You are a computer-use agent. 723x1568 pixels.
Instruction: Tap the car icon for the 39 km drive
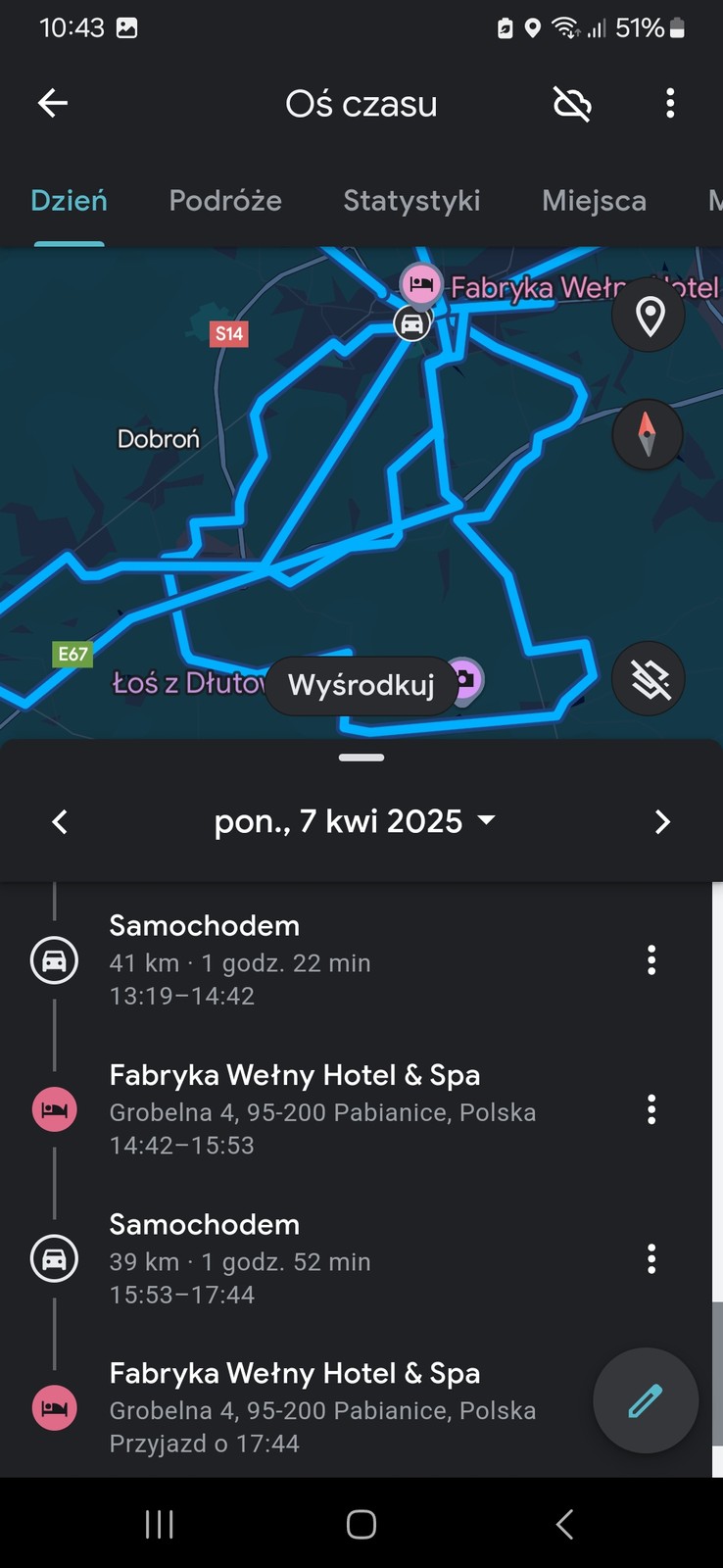coord(54,1258)
